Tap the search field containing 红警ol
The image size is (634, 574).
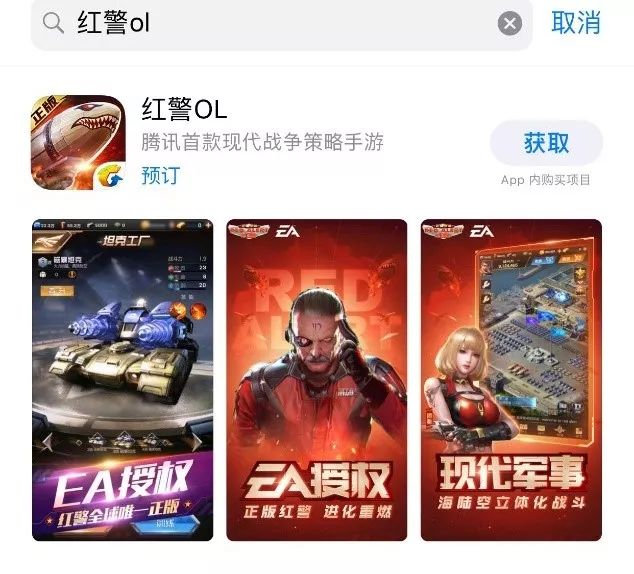[x=280, y=24]
